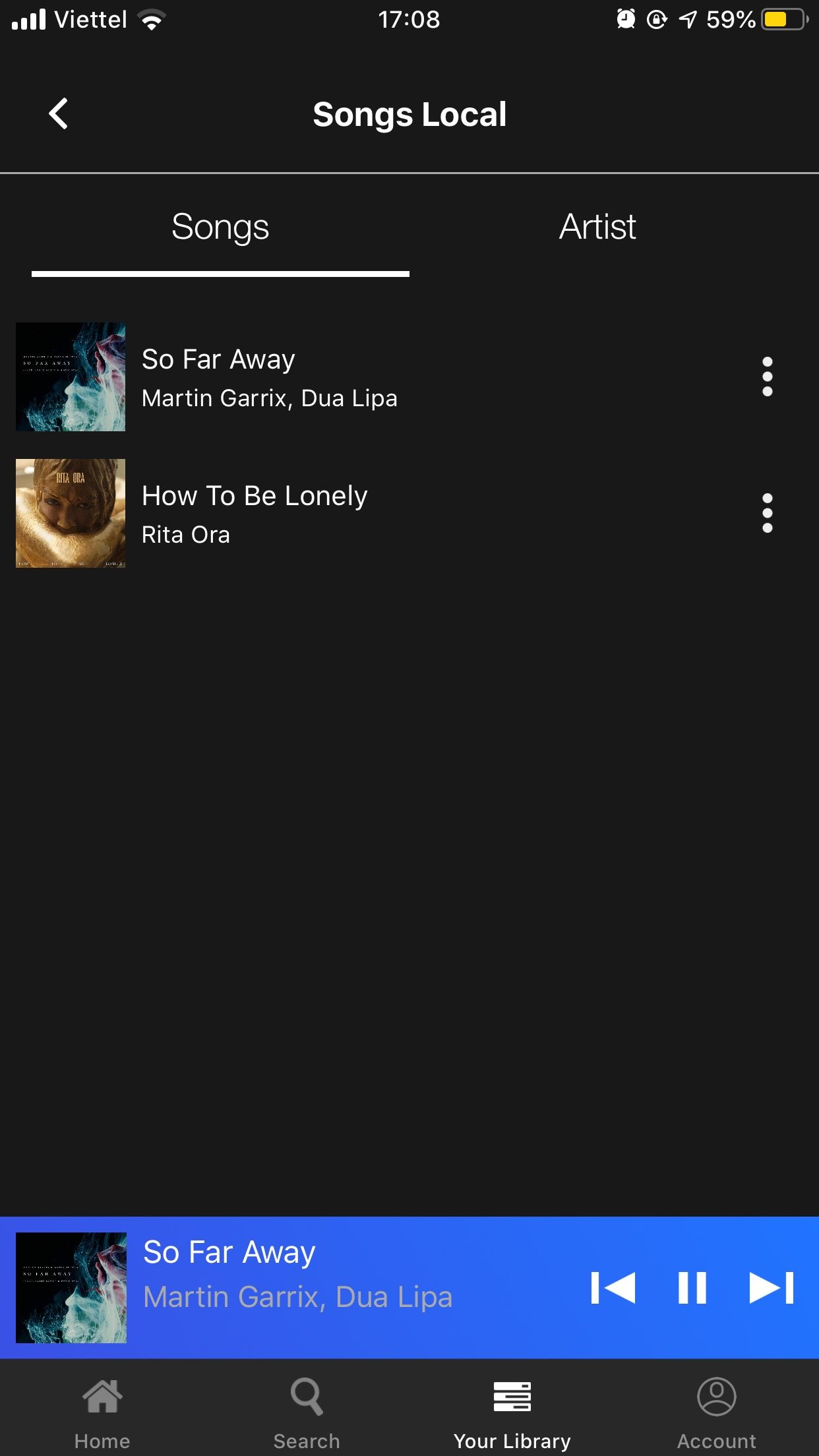
Task: Switch to the Artist tab
Action: pyautogui.click(x=597, y=227)
